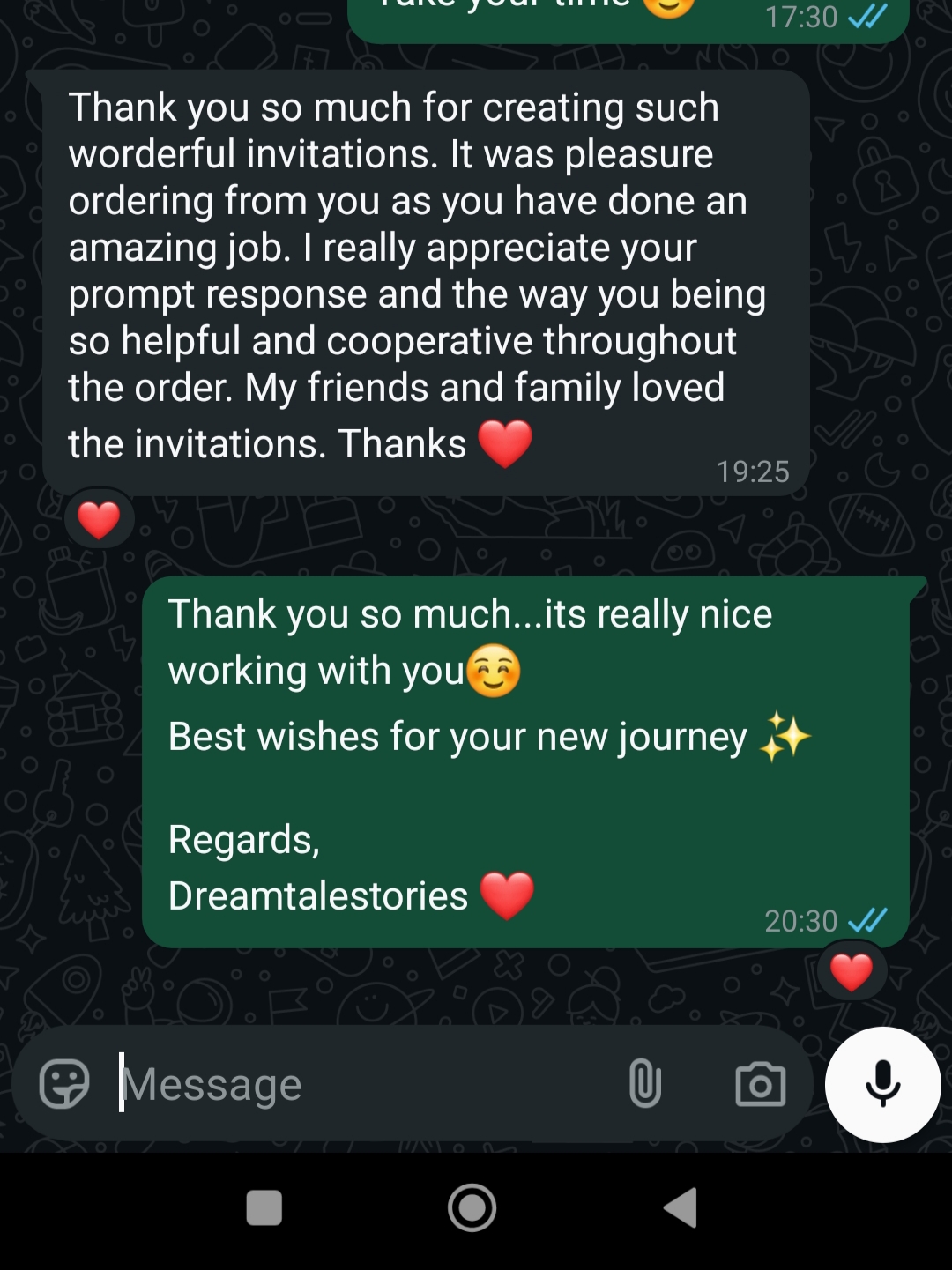Image resolution: width=952 pixels, height=1270 pixels.
Task: View heart reaction on the 19:25 message
Action: coord(99,519)
